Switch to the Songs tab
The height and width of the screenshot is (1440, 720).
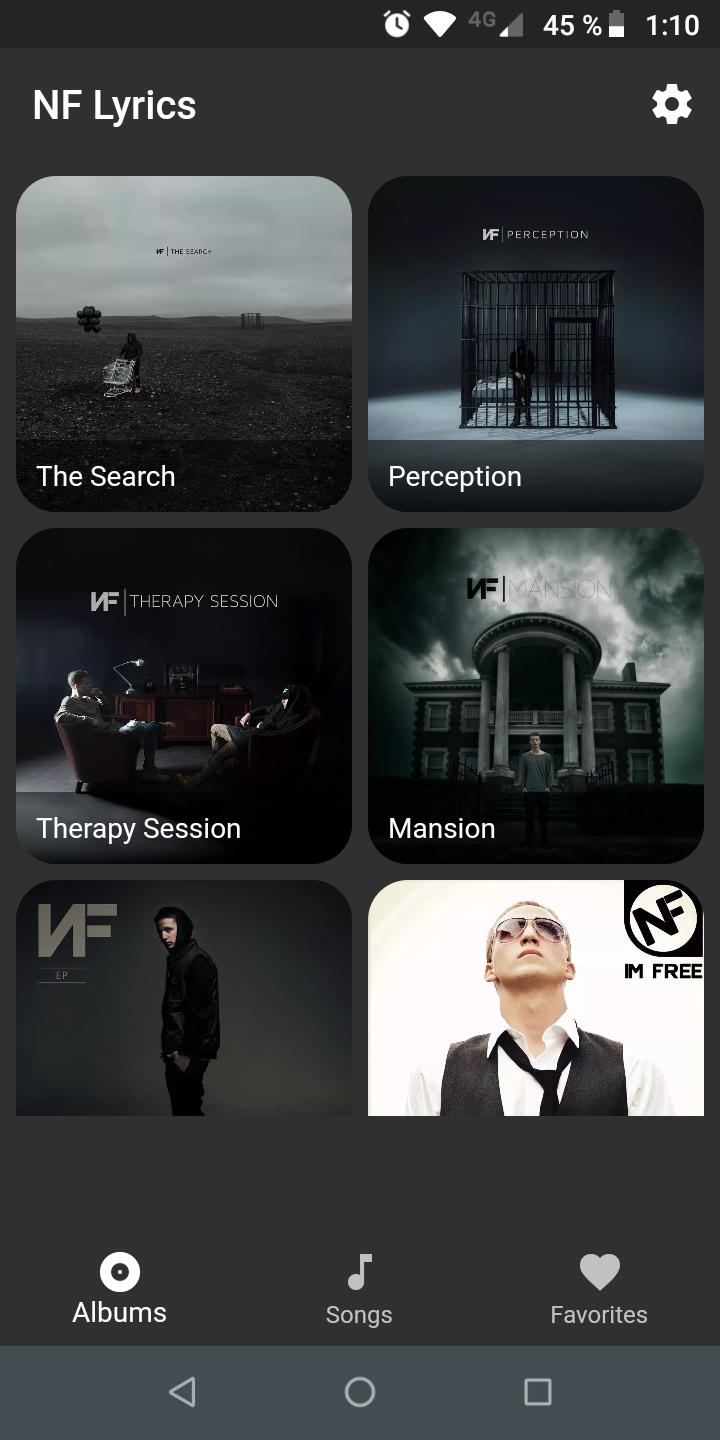[x=359, y=1290]
